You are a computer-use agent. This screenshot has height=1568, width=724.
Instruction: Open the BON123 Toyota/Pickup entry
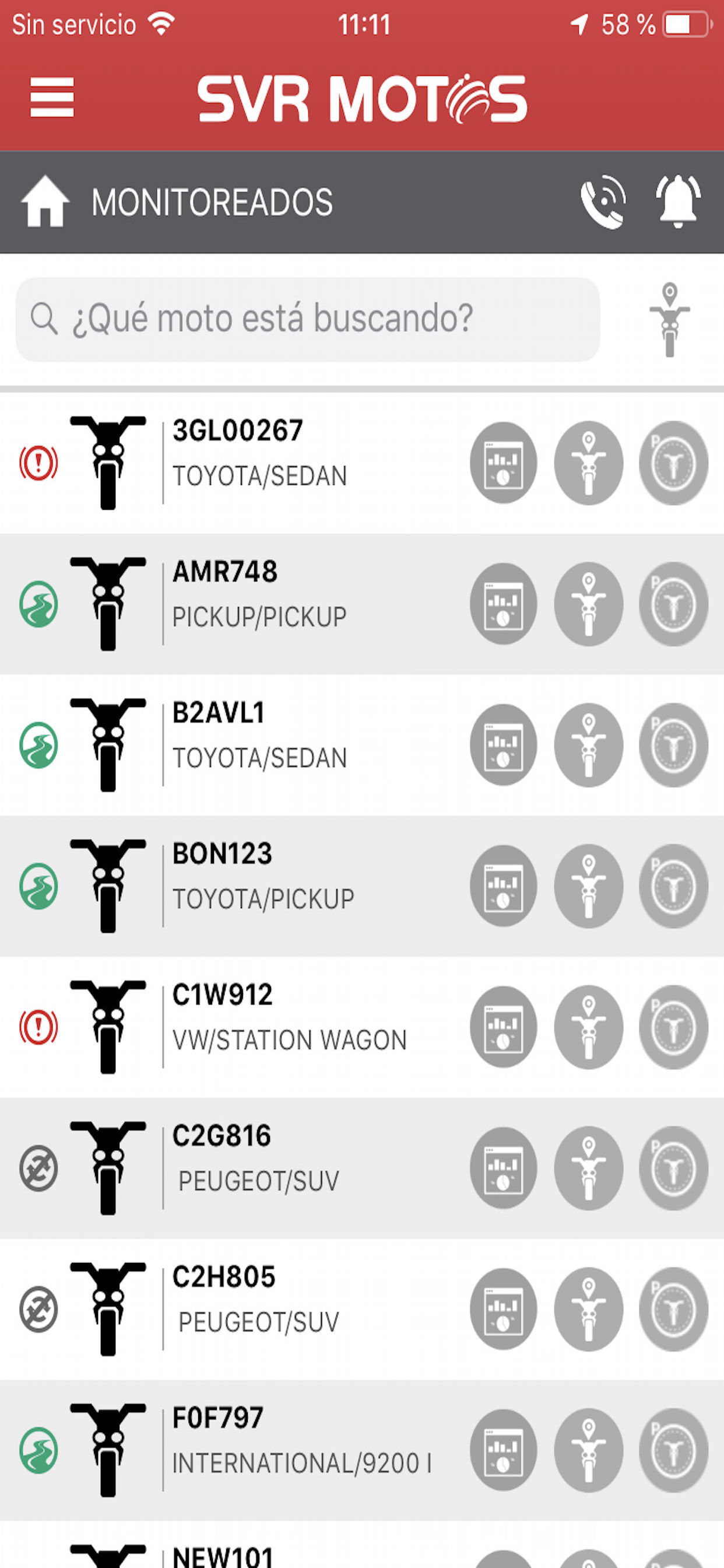[362, 886]
